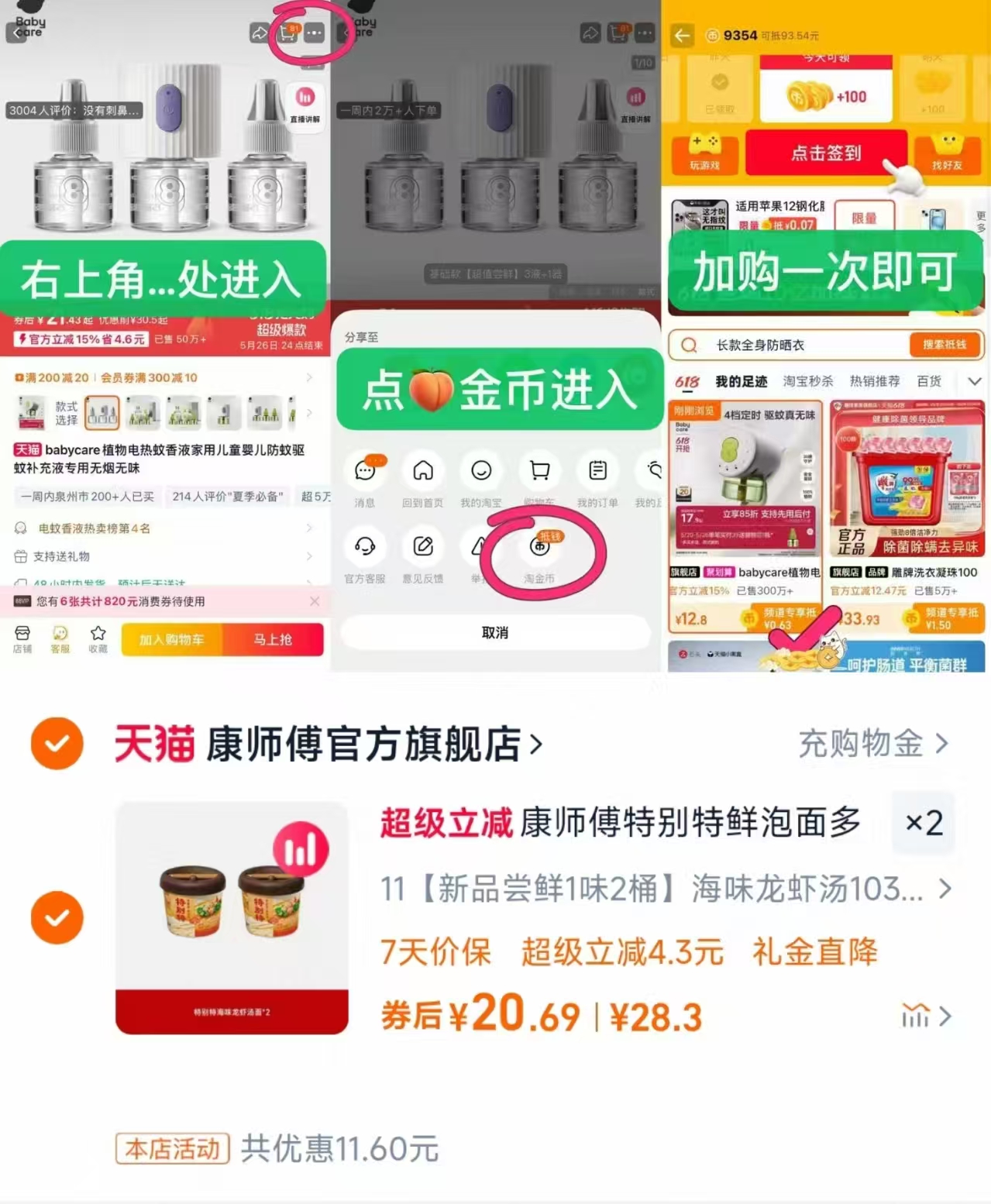This screenshot has width=991, height=1204.
Task: Uncheck the 泡面 item selection checkmark
Action: (56, 917)
